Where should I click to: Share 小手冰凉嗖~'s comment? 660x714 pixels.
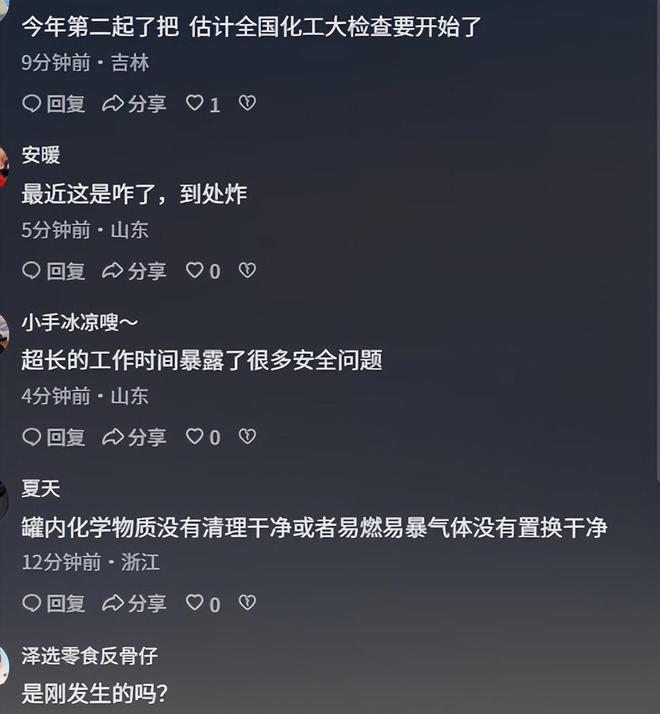[x=134, y=437]
